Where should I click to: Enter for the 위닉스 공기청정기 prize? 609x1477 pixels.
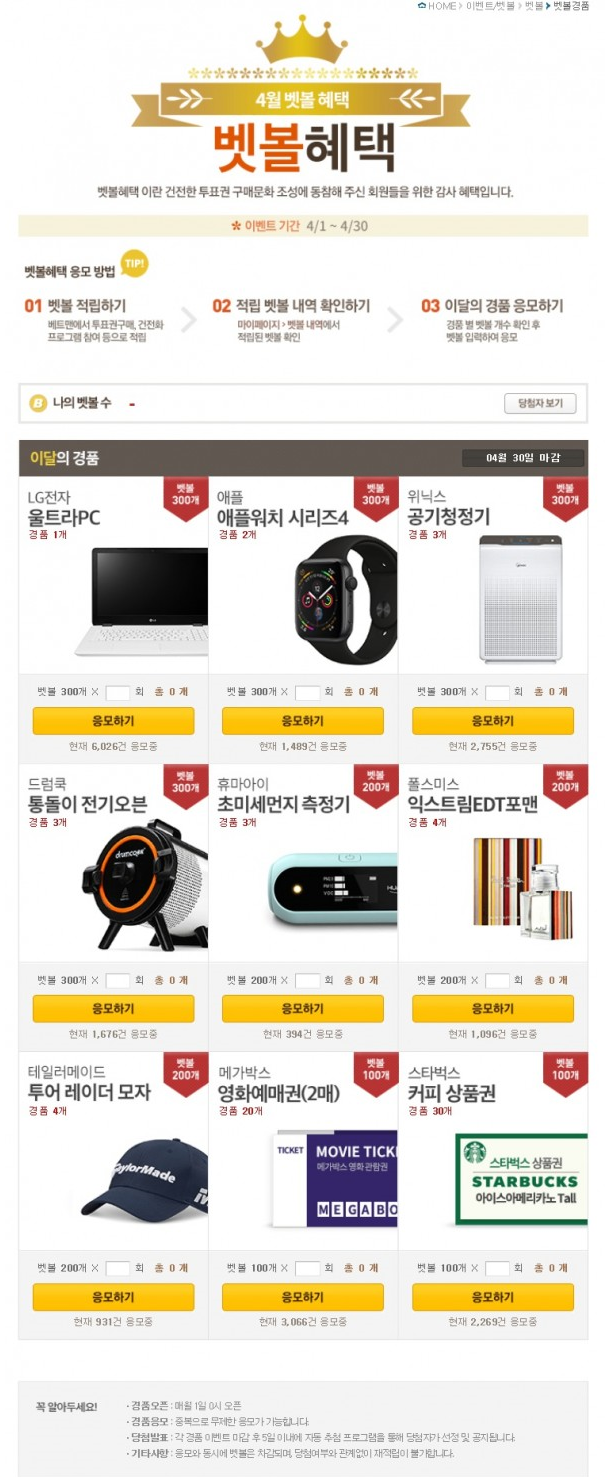tap(493, 721)
